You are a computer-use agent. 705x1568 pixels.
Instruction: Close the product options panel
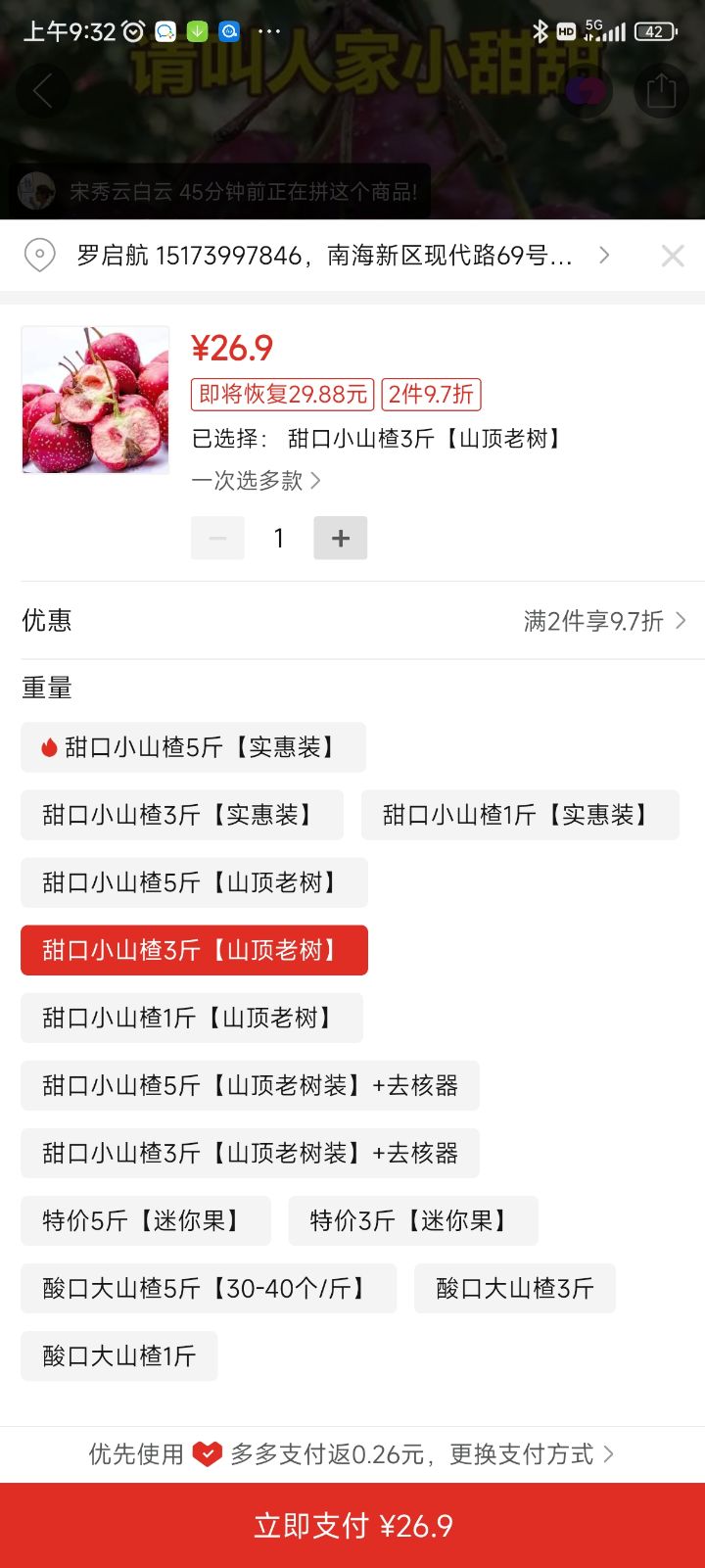point(673,256)
